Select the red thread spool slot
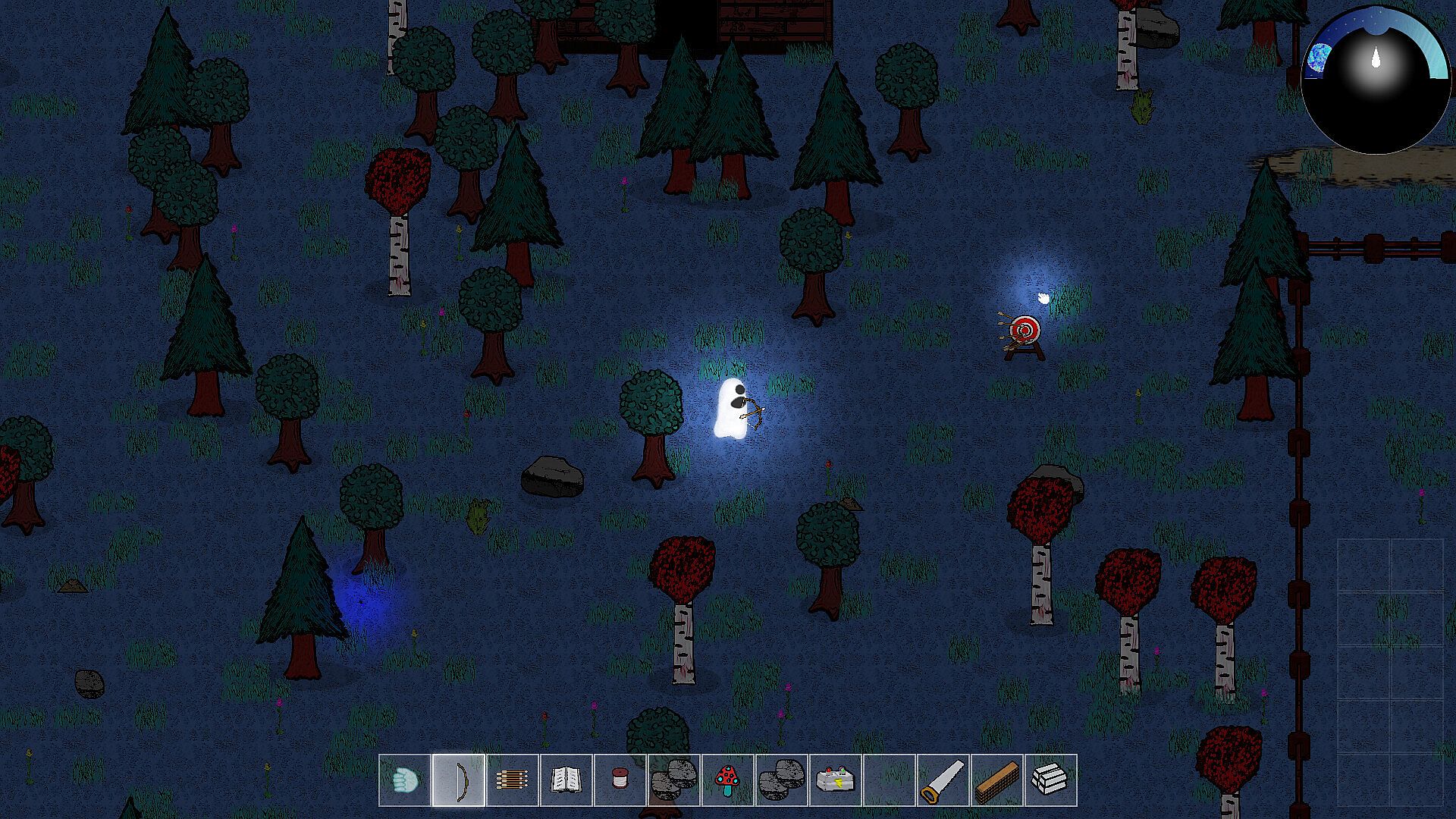 click(x=620, y=780)
